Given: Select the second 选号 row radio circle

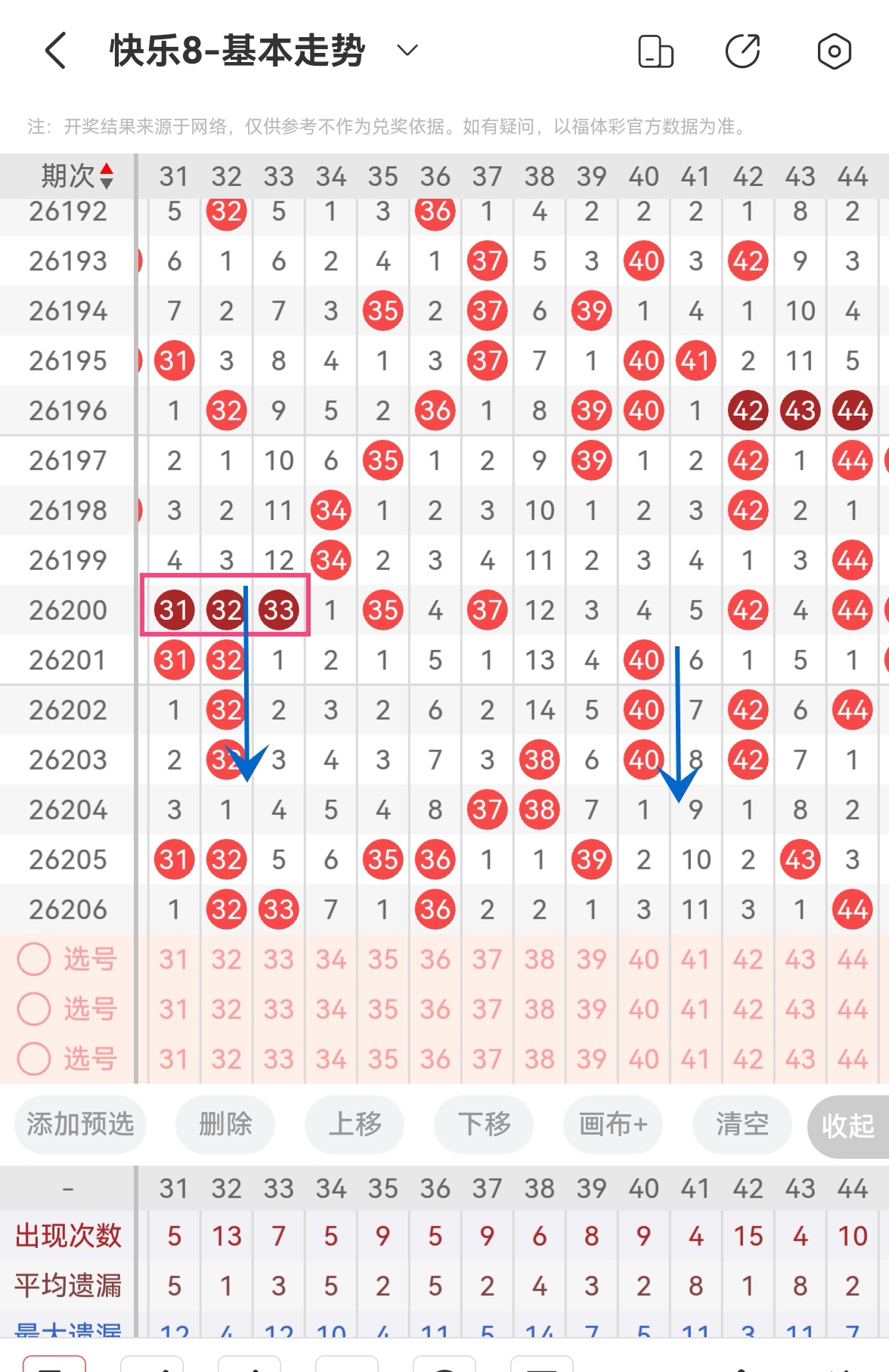Looking at the screenshot, I should click(x=34, y=1009).
